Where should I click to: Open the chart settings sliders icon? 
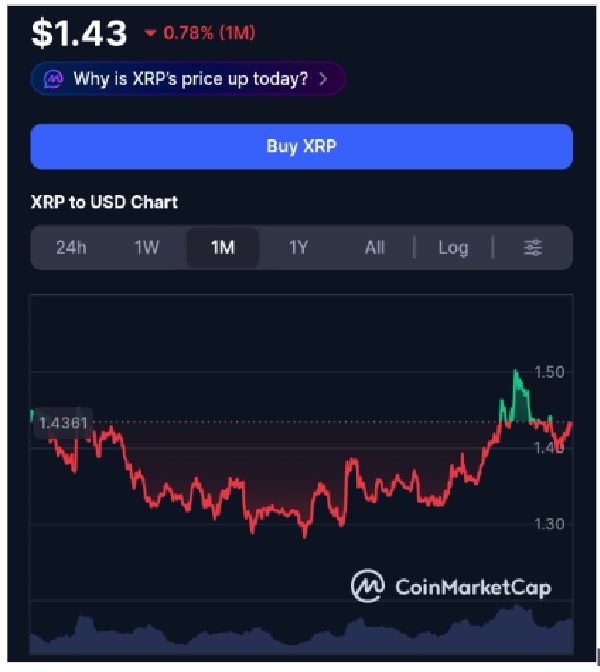(533, 248)
